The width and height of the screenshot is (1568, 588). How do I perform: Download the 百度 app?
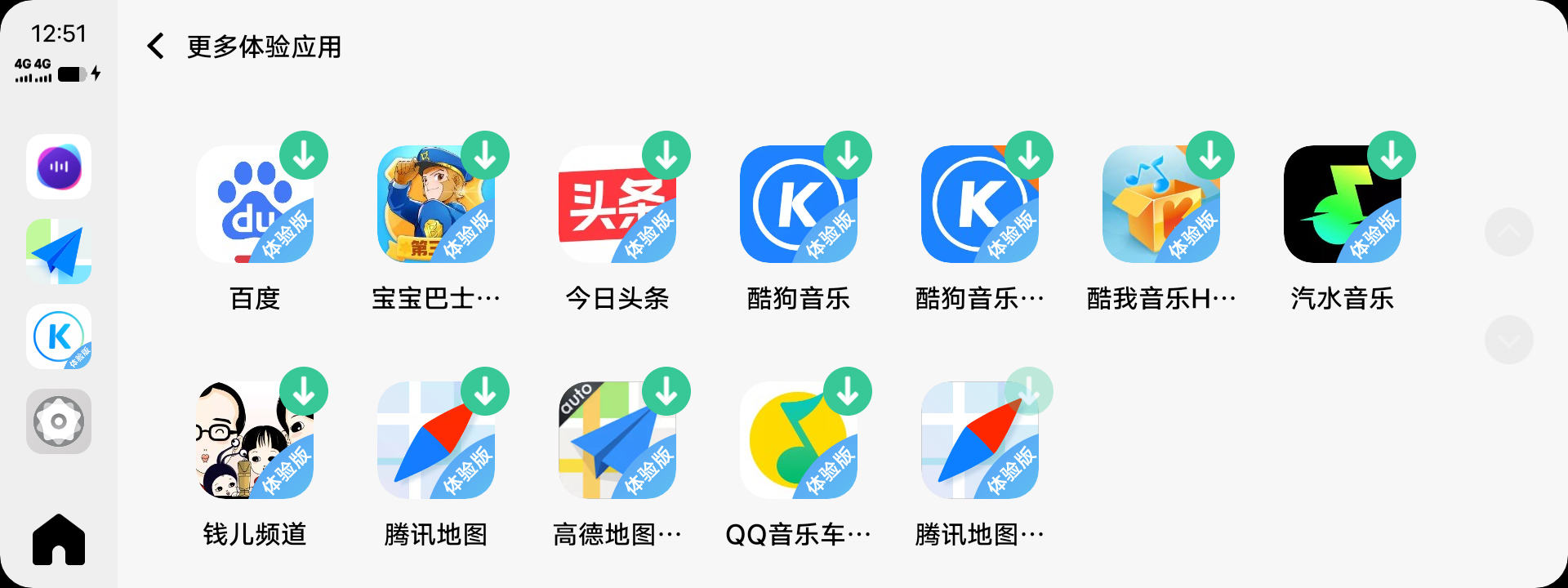point(304,155)
